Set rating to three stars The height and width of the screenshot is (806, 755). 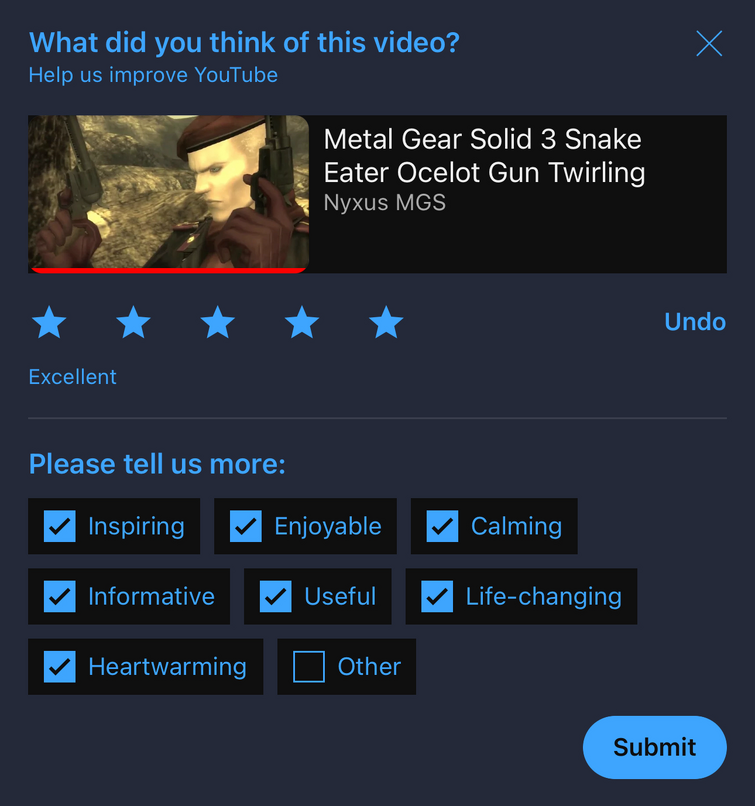click(218, 323)
